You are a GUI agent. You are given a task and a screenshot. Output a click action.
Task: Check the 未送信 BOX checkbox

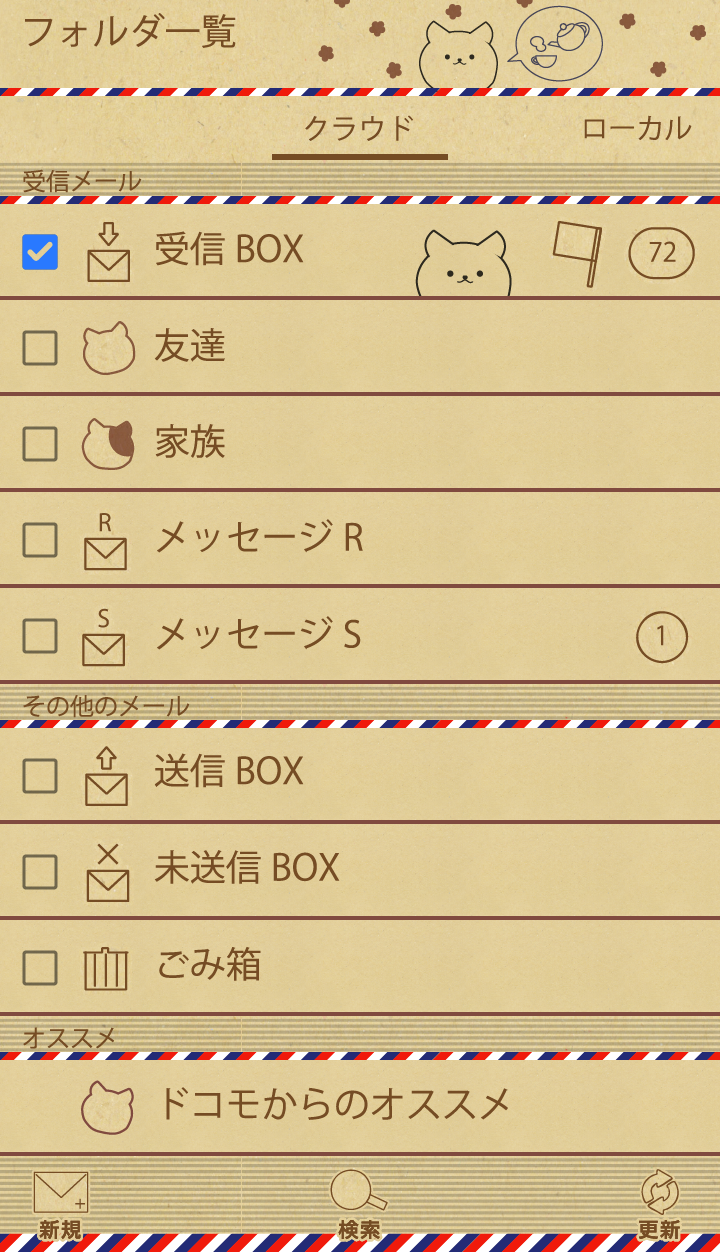tap(40, 872)
